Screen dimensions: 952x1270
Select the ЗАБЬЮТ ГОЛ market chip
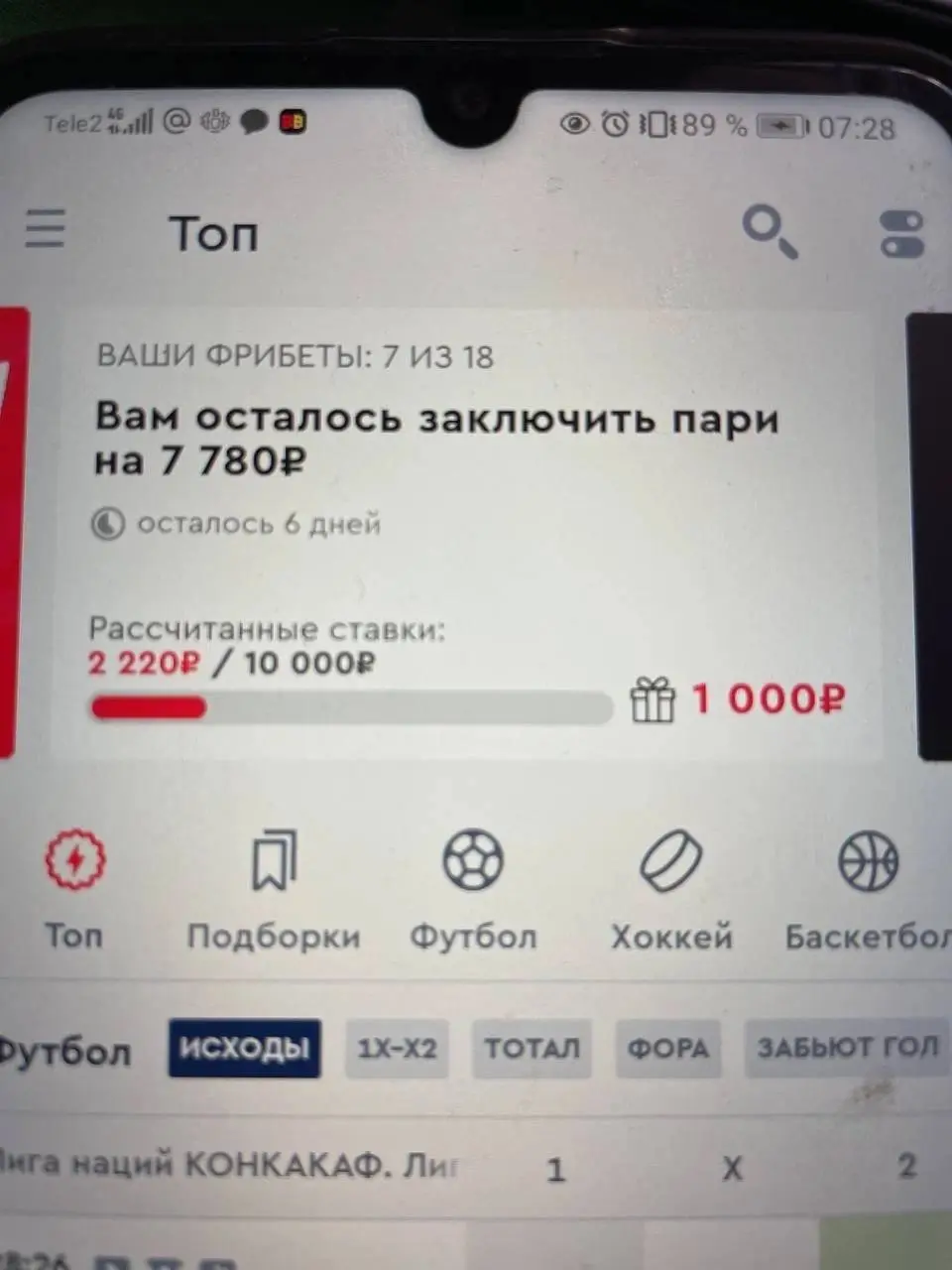848,1049
